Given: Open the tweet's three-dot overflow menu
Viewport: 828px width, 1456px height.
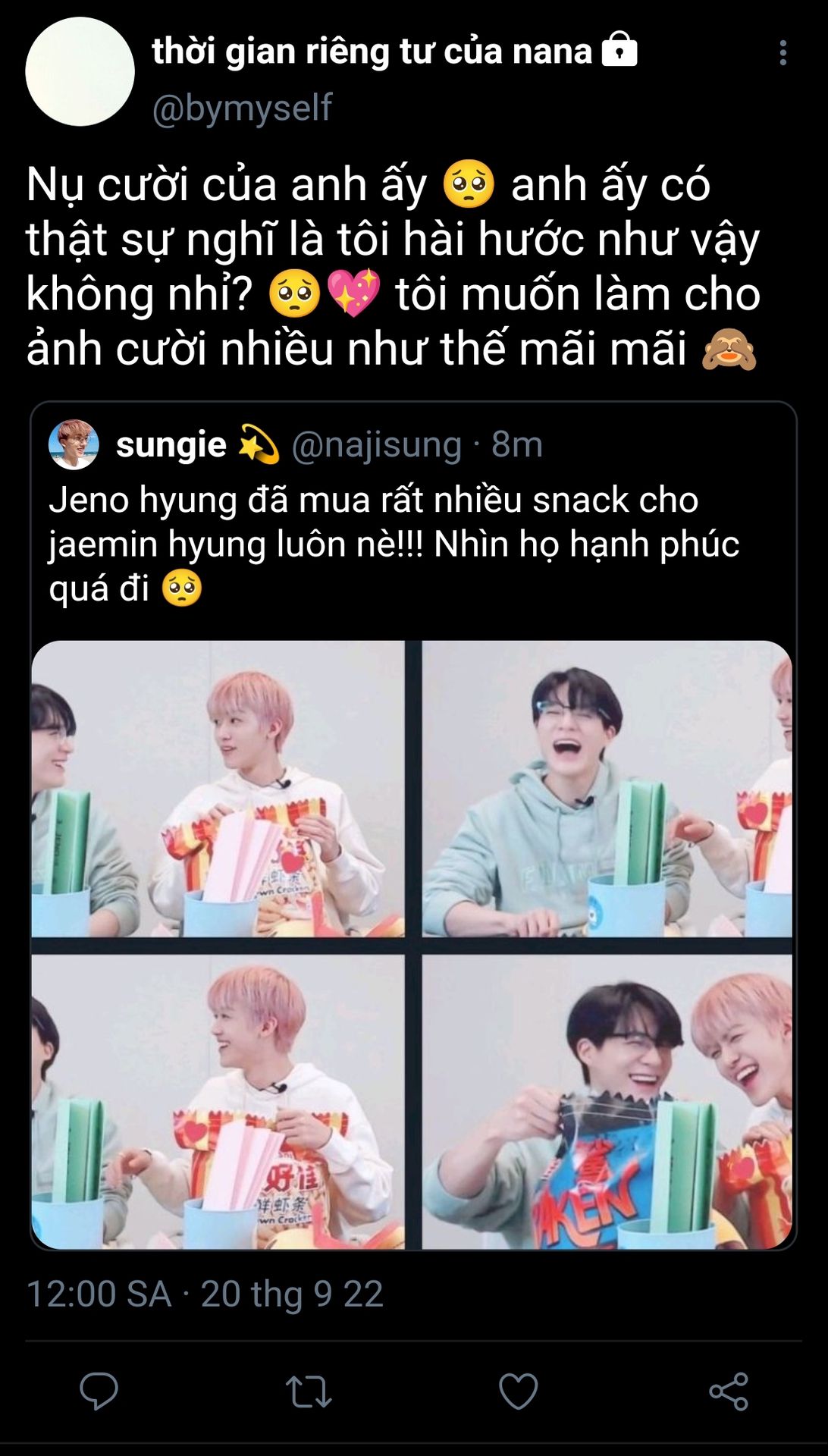Looking at the screenshot, I should pos(783,53).
